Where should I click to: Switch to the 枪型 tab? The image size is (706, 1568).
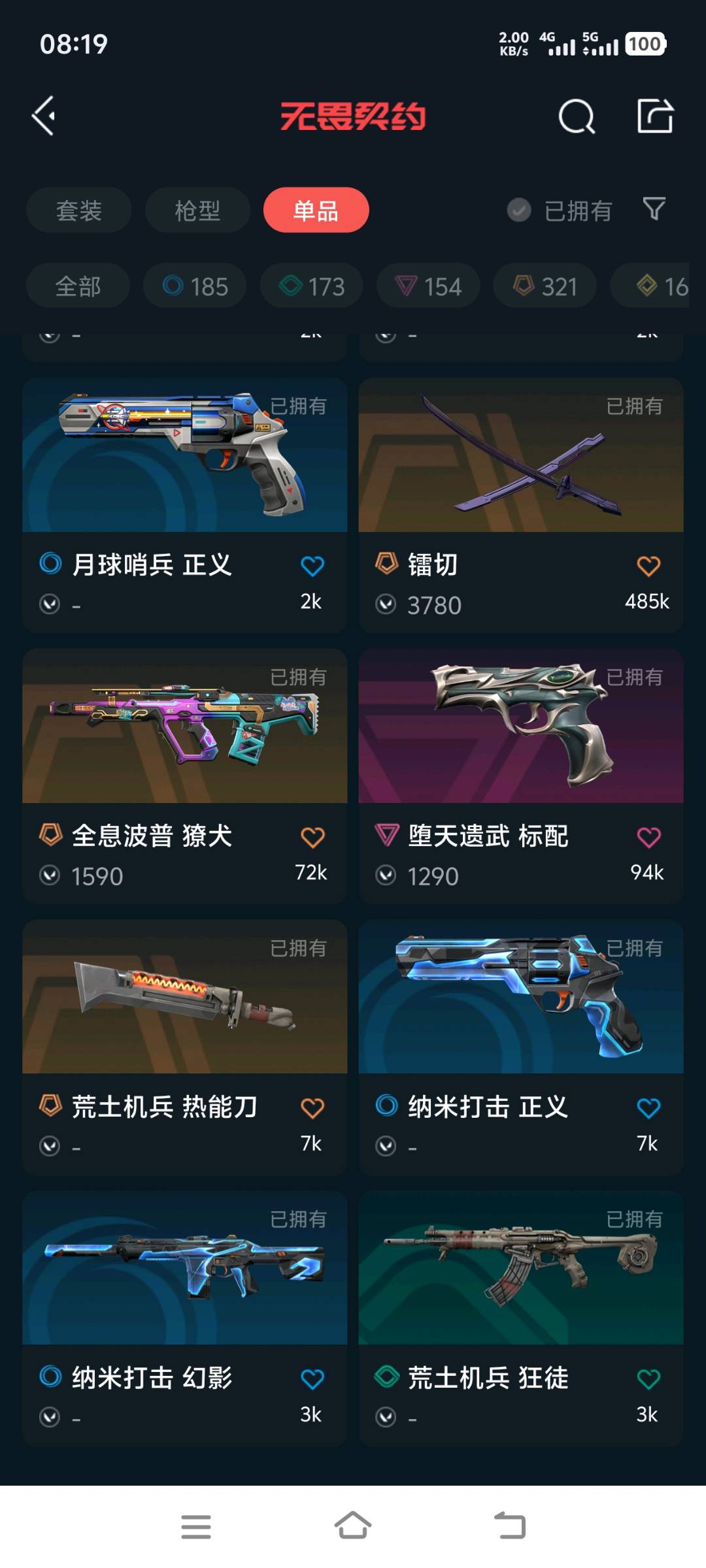point(197,210)
